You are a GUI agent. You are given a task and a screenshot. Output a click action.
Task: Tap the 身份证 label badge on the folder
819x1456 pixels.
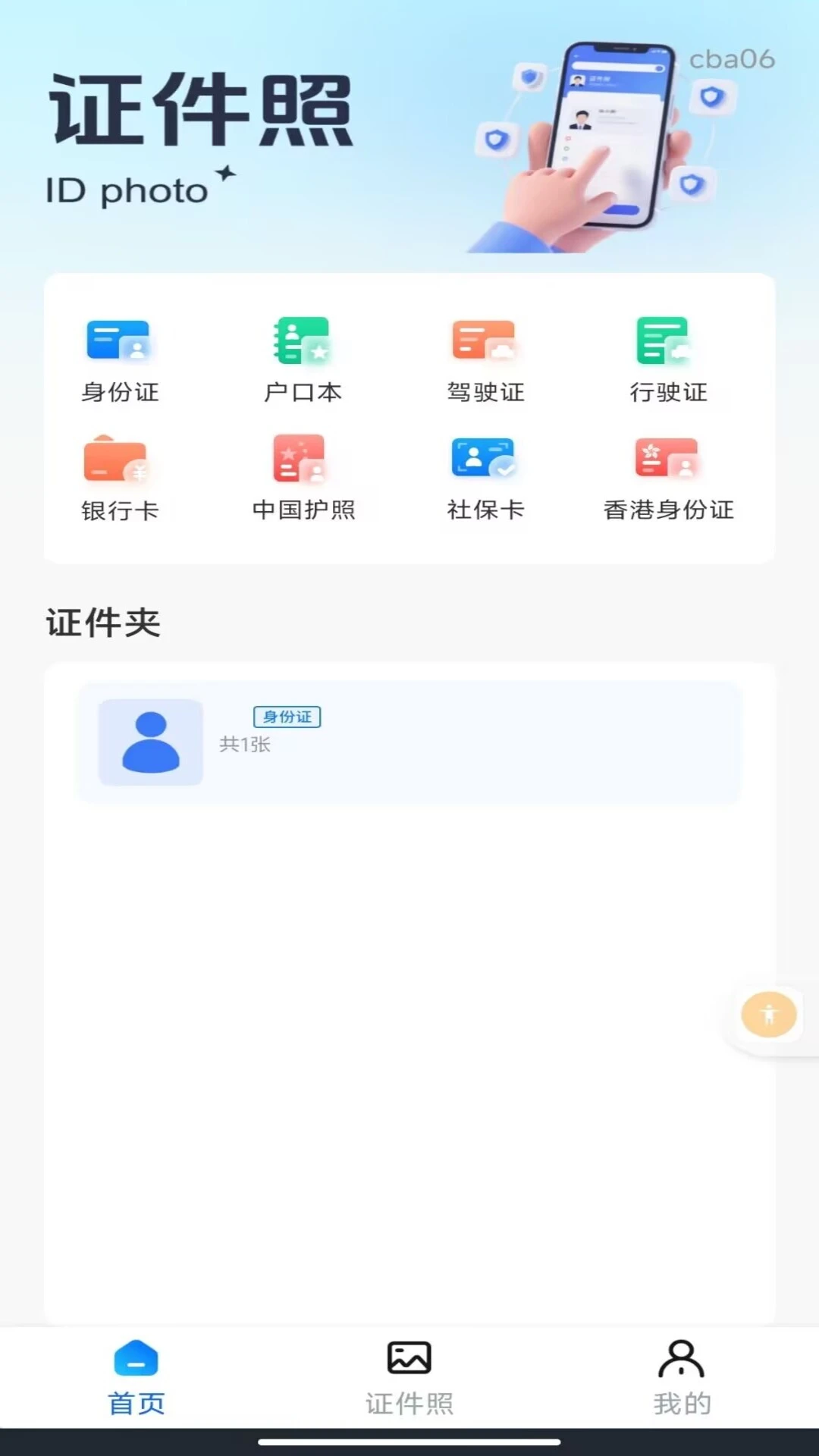286,717
